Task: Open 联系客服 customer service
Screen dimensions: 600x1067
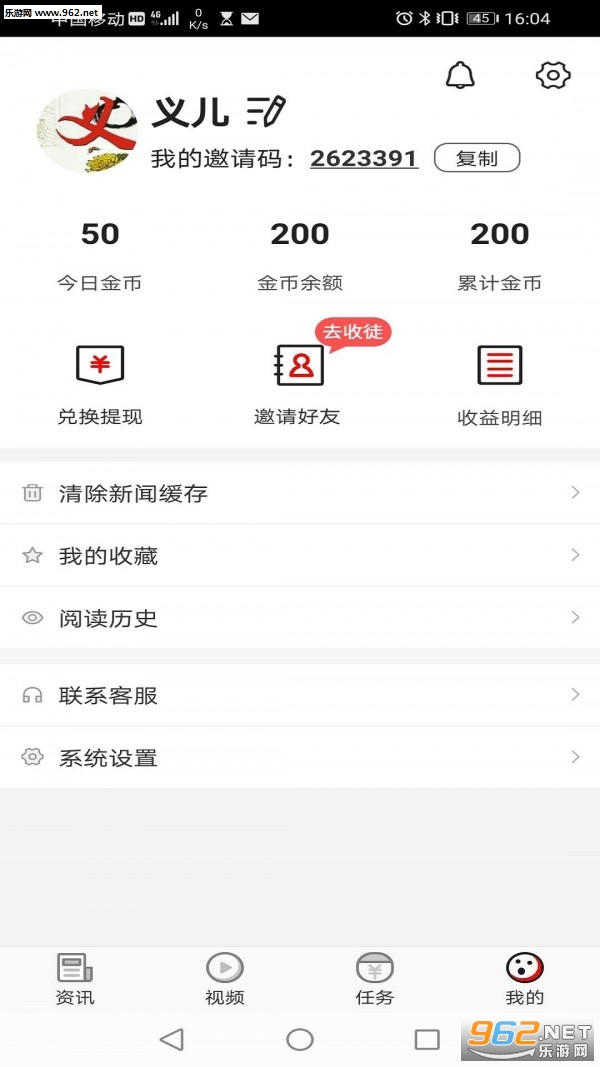Action: (x=300, y=695)
